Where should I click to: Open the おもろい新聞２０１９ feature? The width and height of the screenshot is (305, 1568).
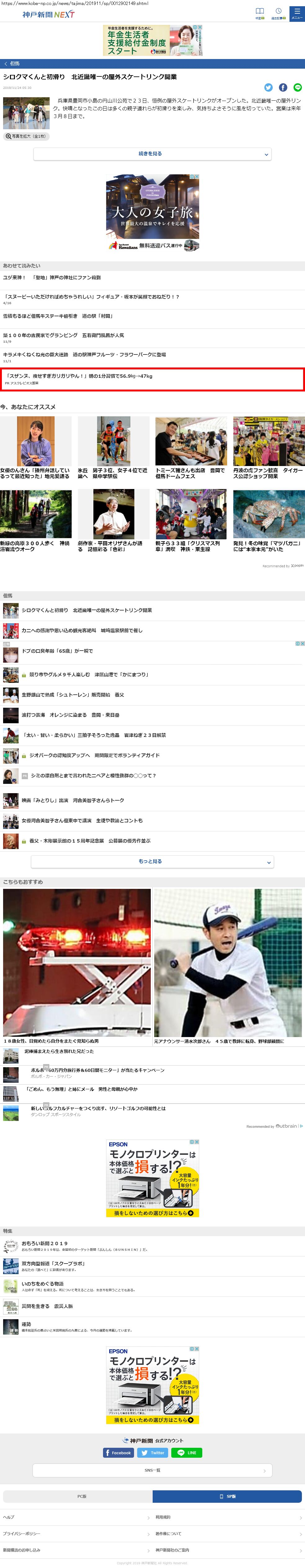tap(45, 1244)
